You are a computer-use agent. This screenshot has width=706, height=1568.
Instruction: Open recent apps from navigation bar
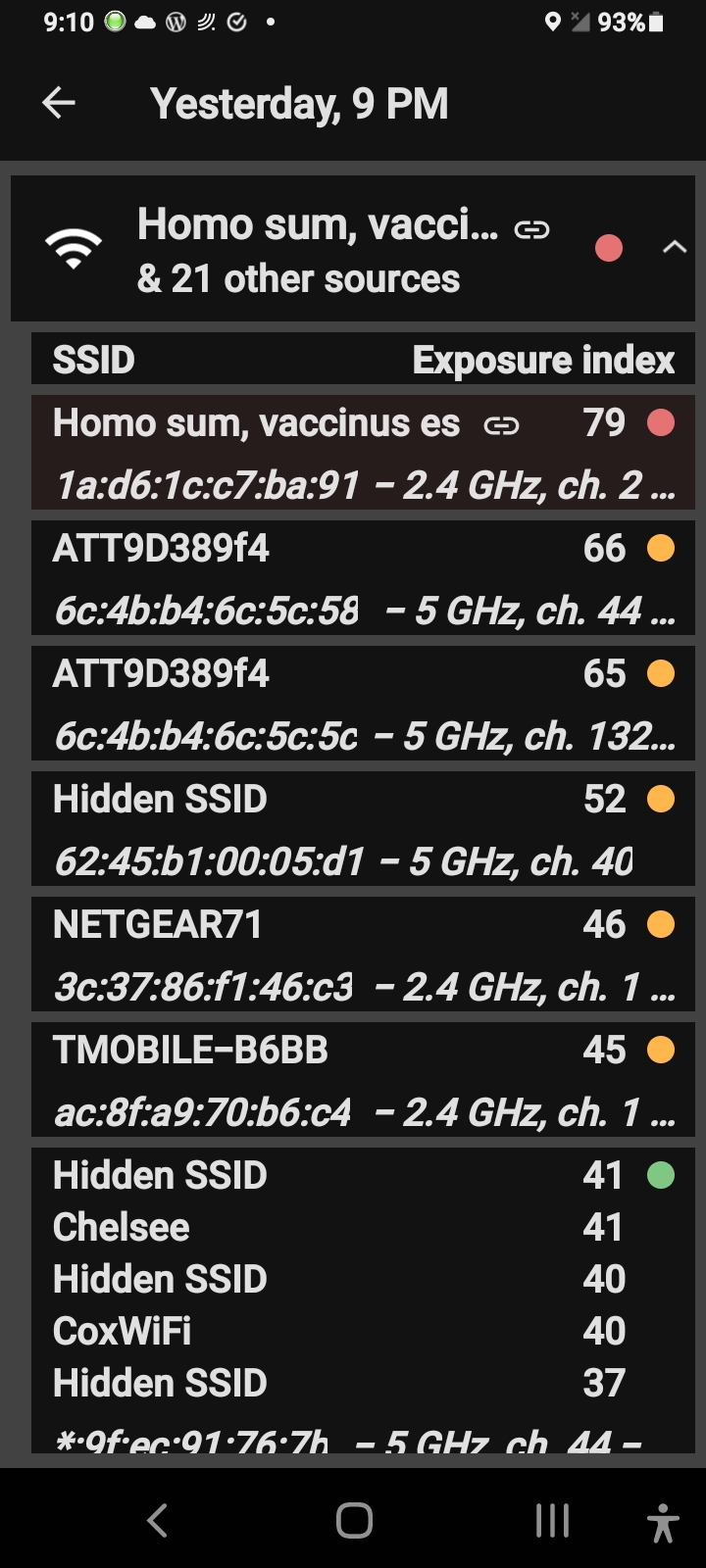click(x=552, y=1520)
